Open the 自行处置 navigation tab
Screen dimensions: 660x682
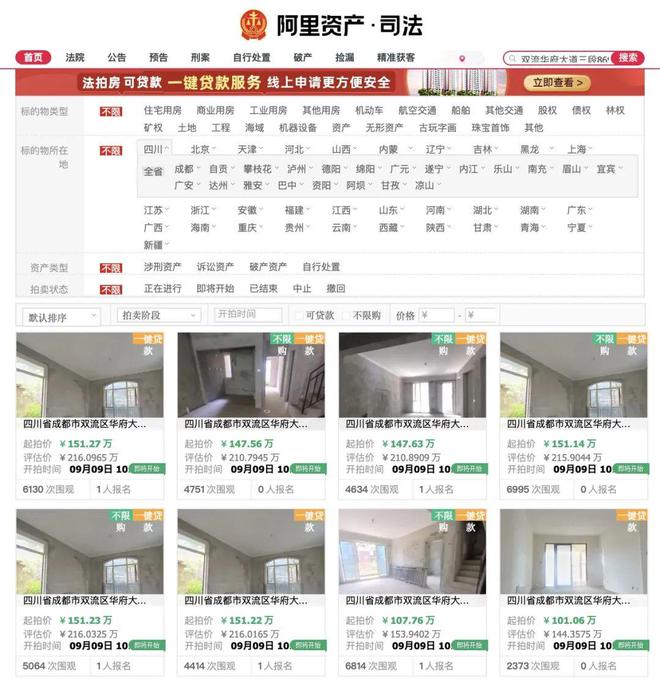pyautogui.click(x=251, y=58)
